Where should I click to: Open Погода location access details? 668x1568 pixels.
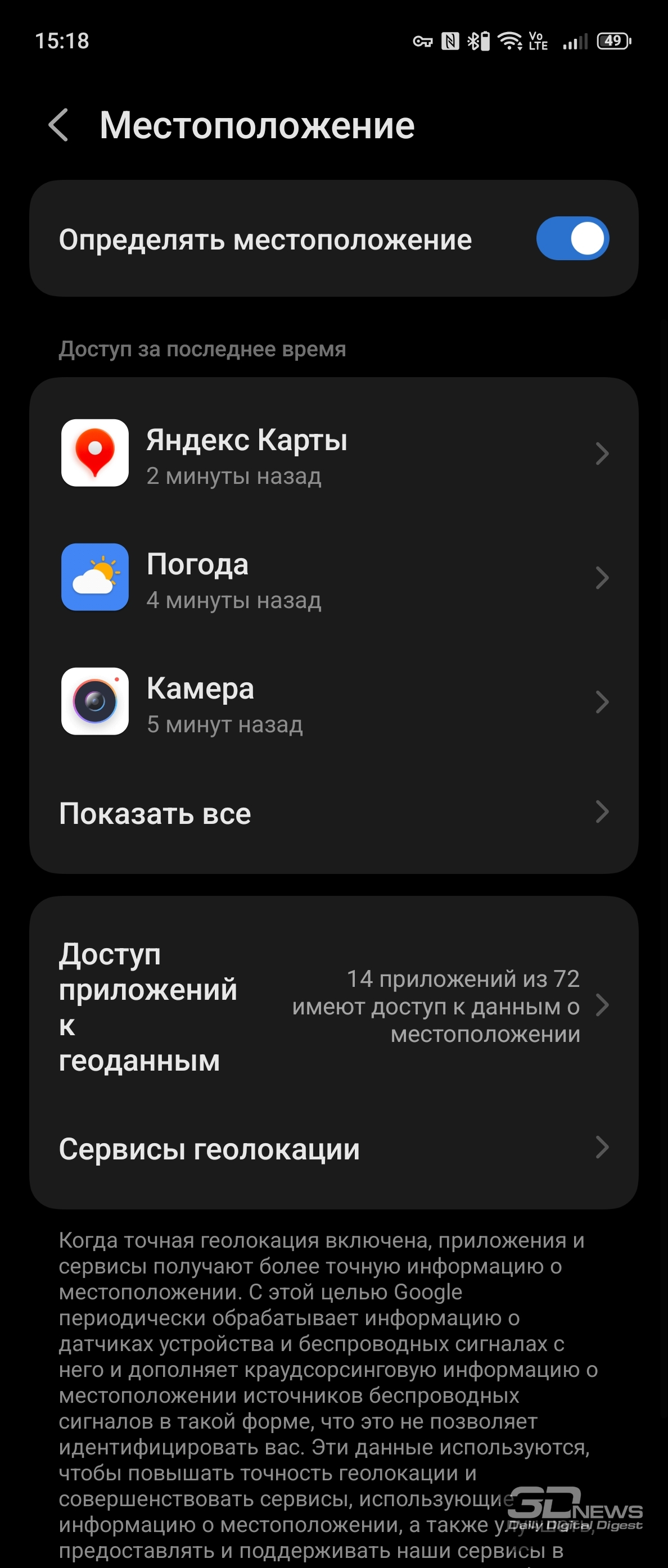click(333, 578)
